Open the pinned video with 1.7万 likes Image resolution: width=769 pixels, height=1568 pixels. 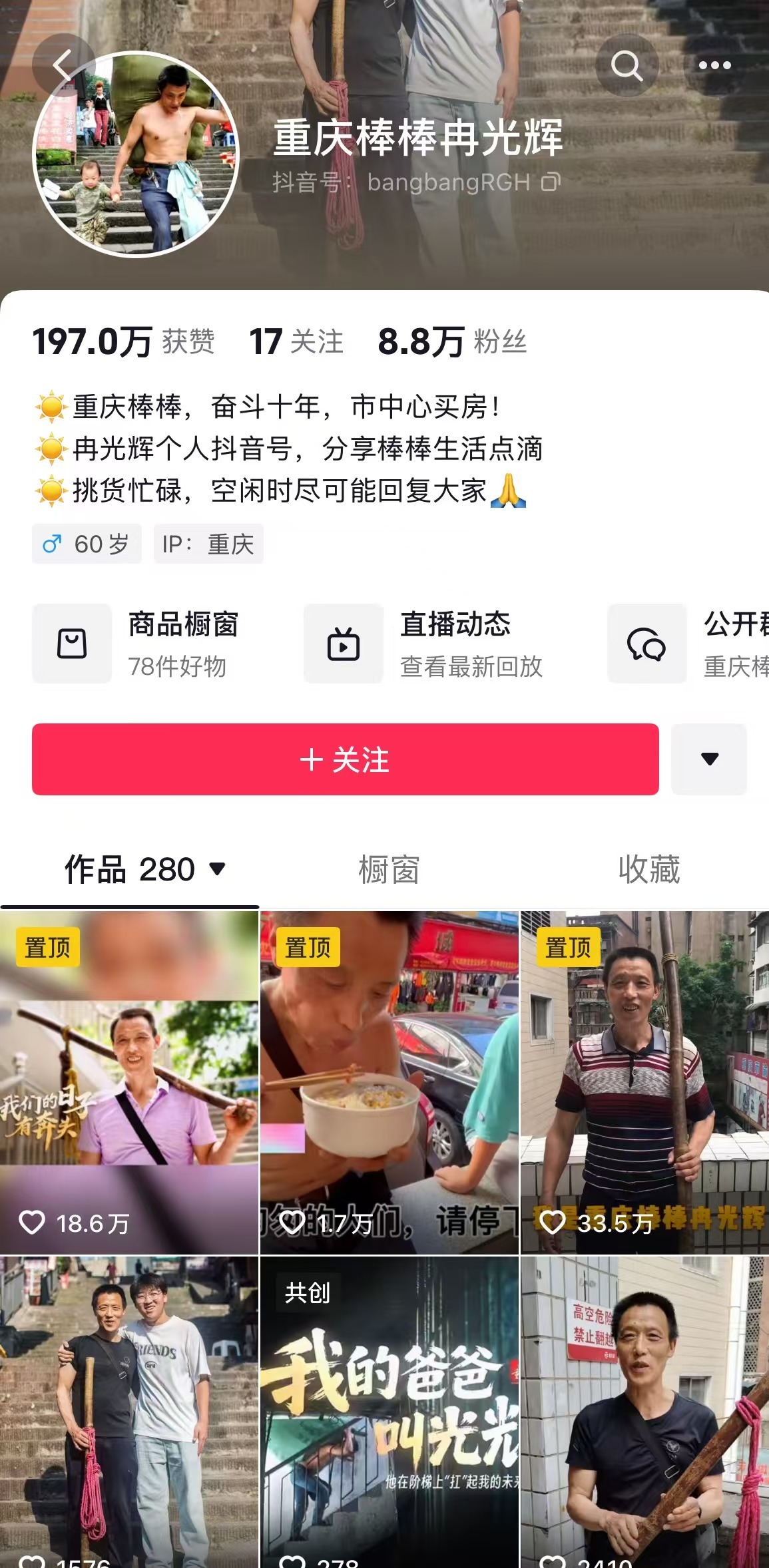pyautogui.click(x=389, y=1083)
